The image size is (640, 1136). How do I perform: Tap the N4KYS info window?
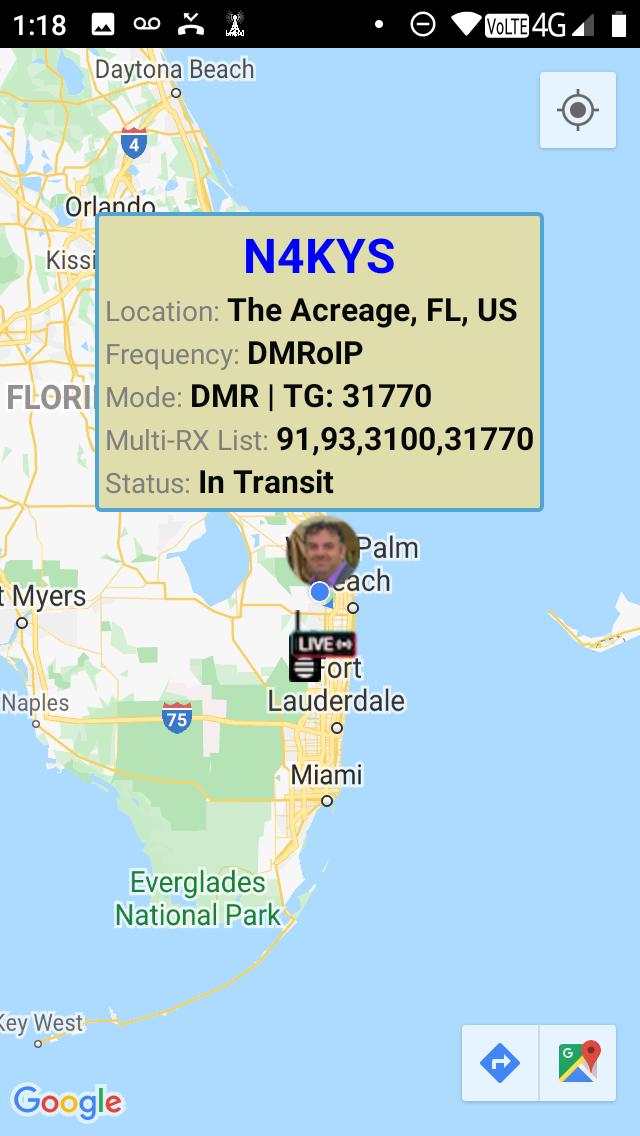tap(319, 362)
